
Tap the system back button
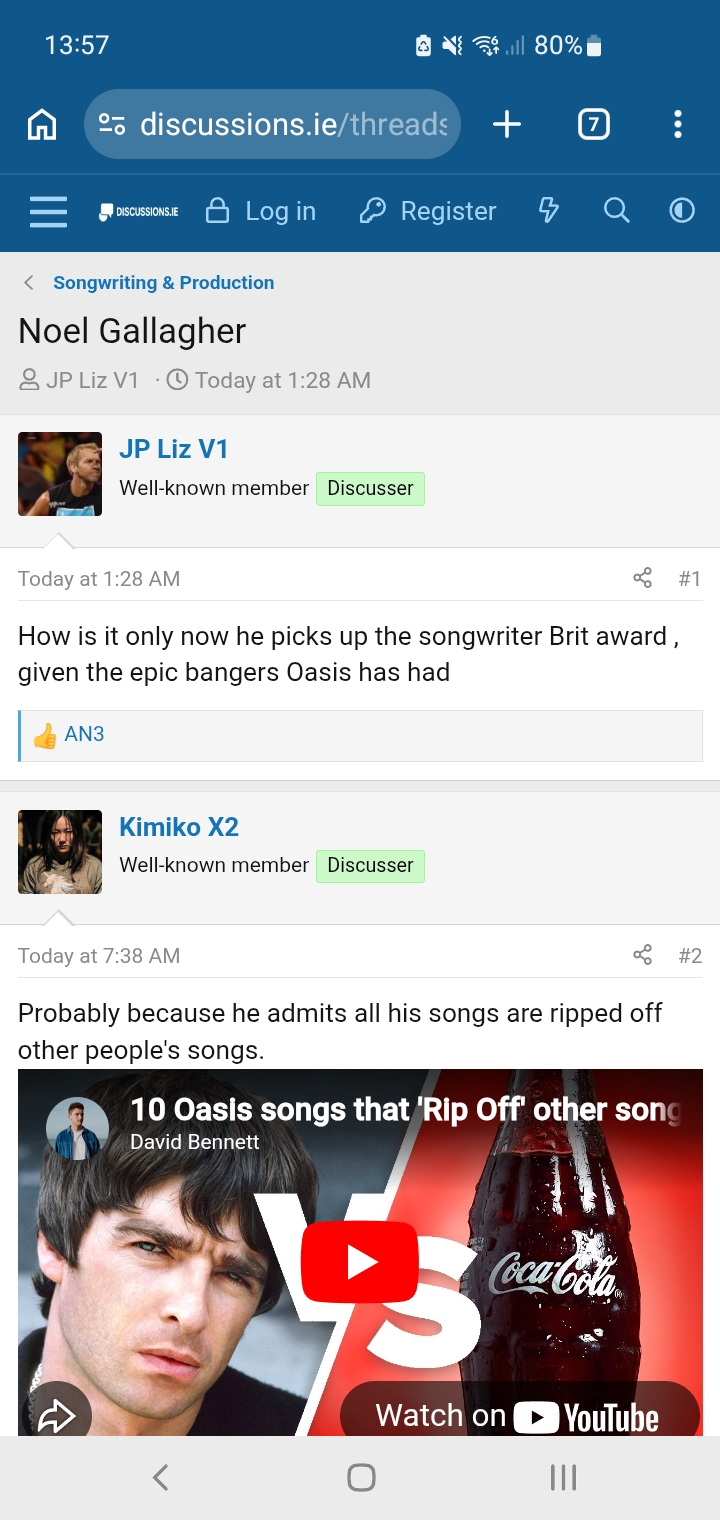point(160,1477)
